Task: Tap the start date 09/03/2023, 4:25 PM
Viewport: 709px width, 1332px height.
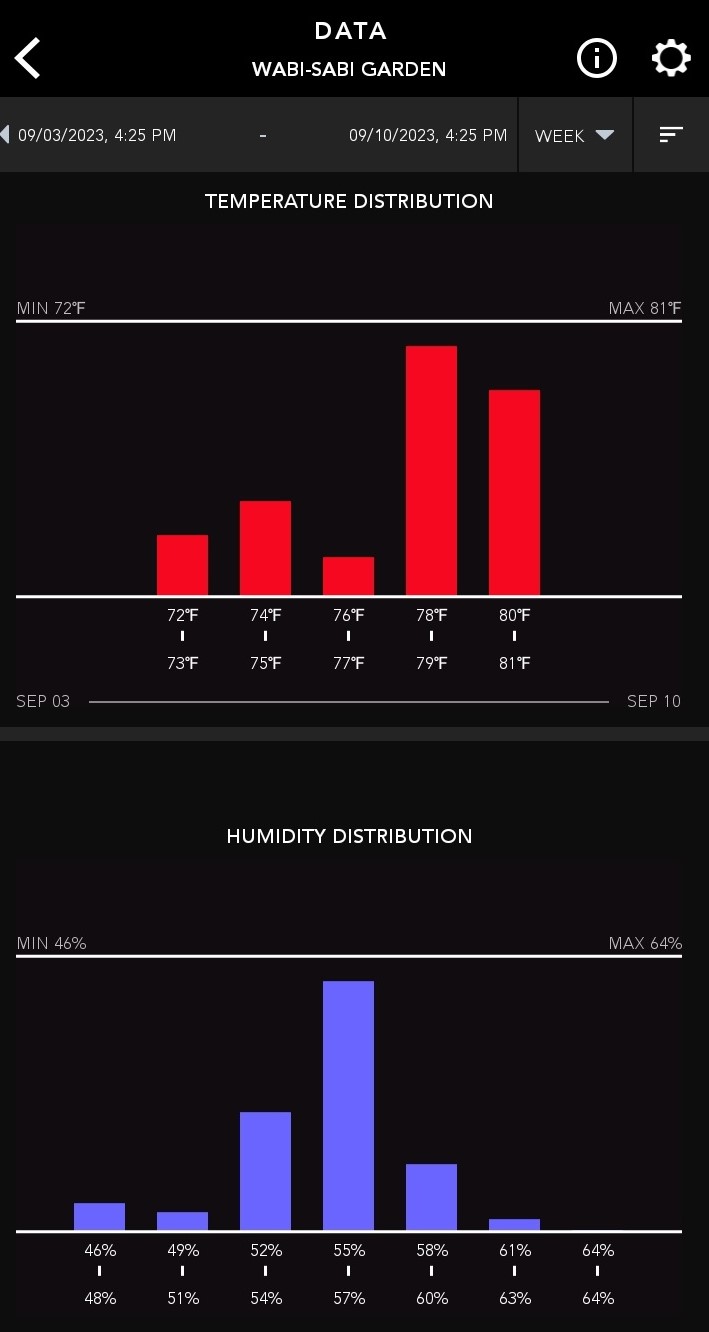Action: (x=97, y=135)
